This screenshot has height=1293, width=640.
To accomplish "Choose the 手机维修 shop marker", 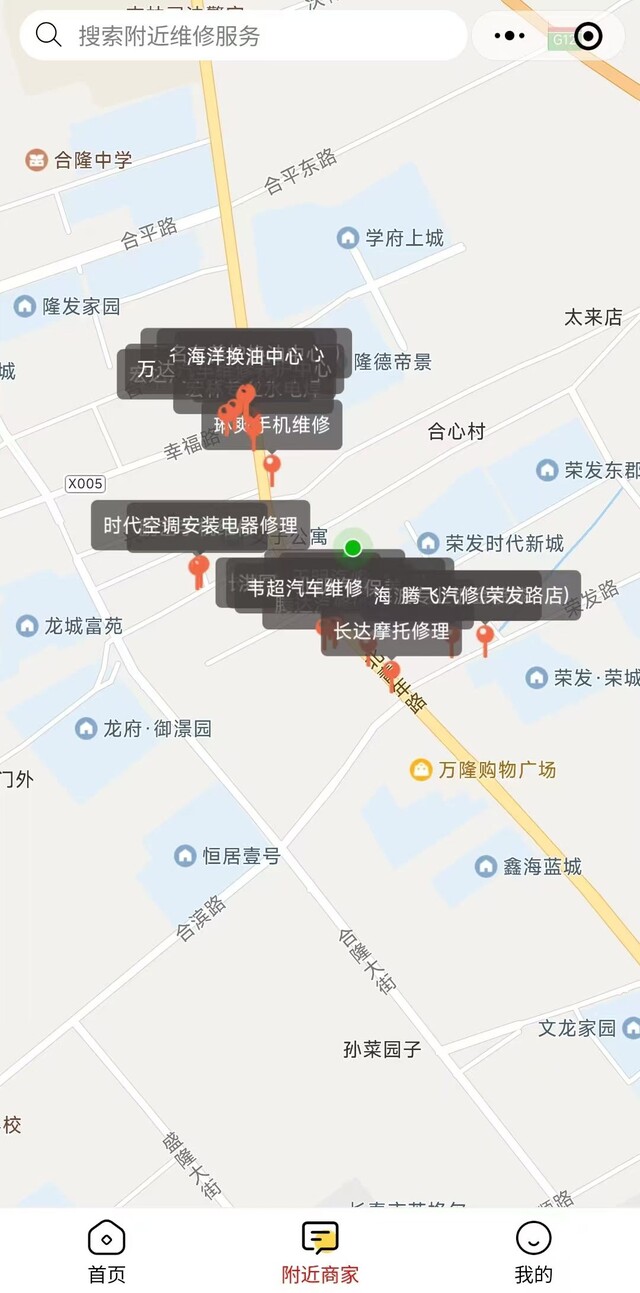I will [x=278, y=424].
